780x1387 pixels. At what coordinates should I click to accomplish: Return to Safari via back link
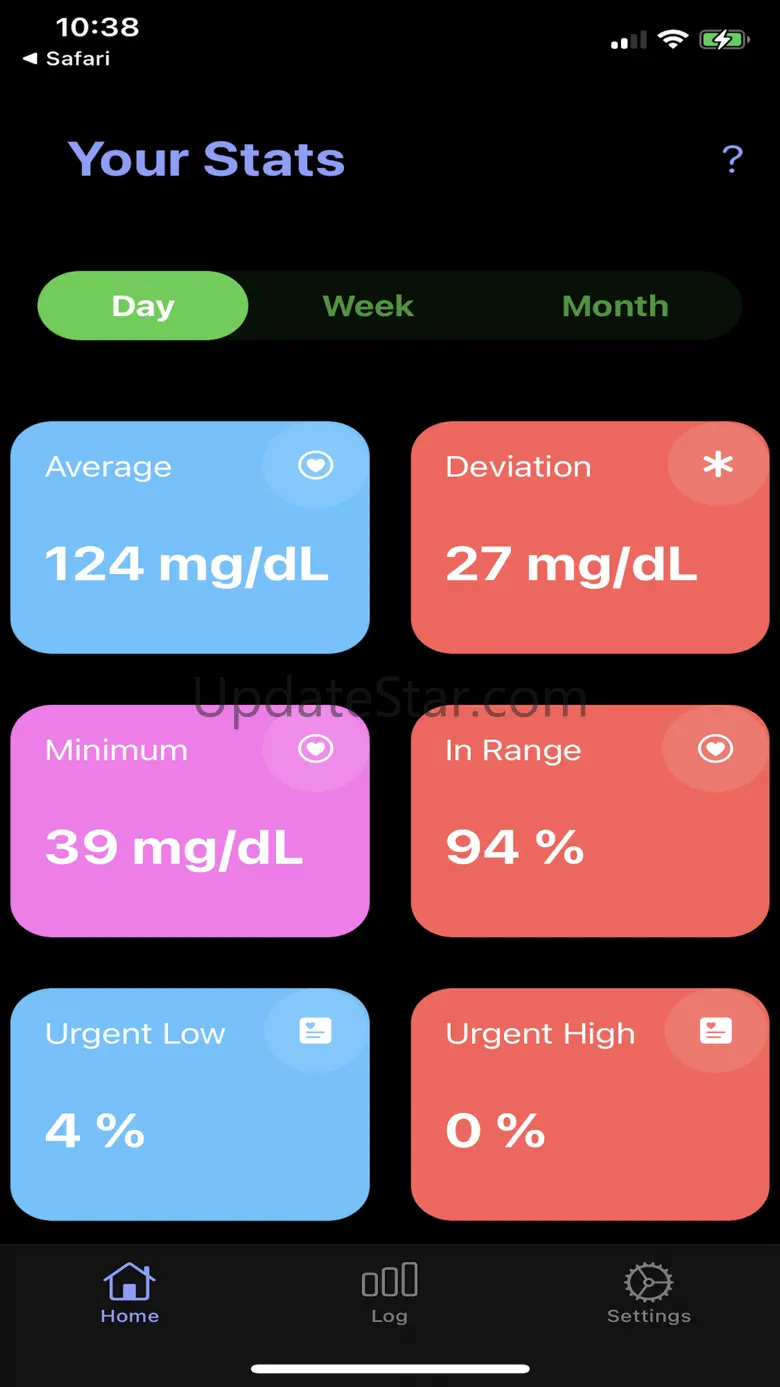68,59
